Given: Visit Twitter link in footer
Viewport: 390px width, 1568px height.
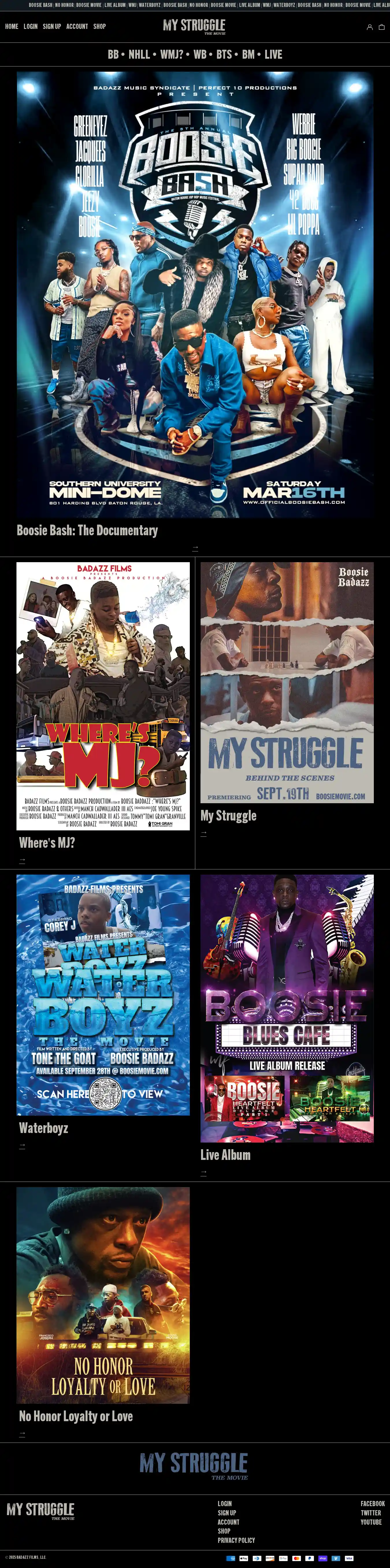Looking at the screenshot, I should (371, 1513).
